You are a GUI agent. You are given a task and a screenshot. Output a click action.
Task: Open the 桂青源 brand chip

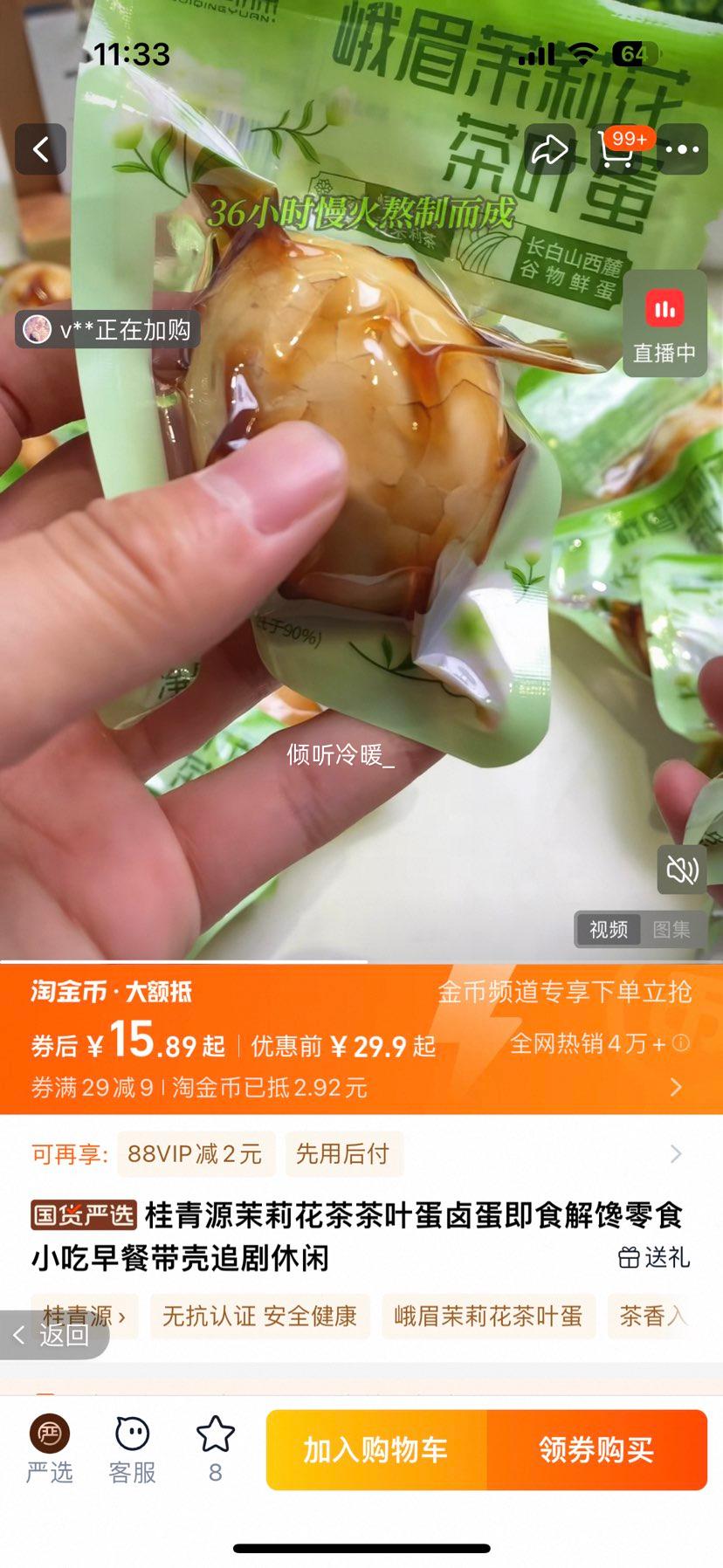[84, 1316]
